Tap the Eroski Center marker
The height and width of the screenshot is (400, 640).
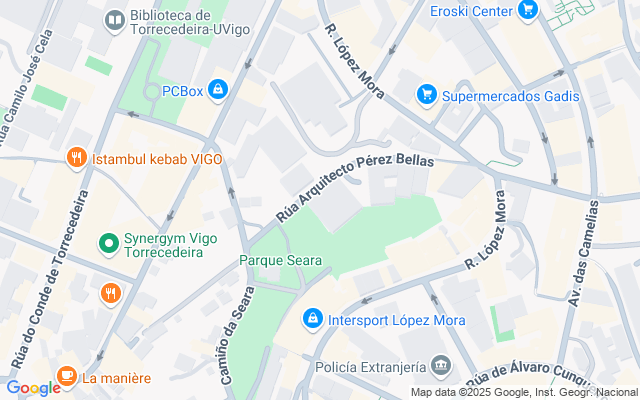point(527,11)
